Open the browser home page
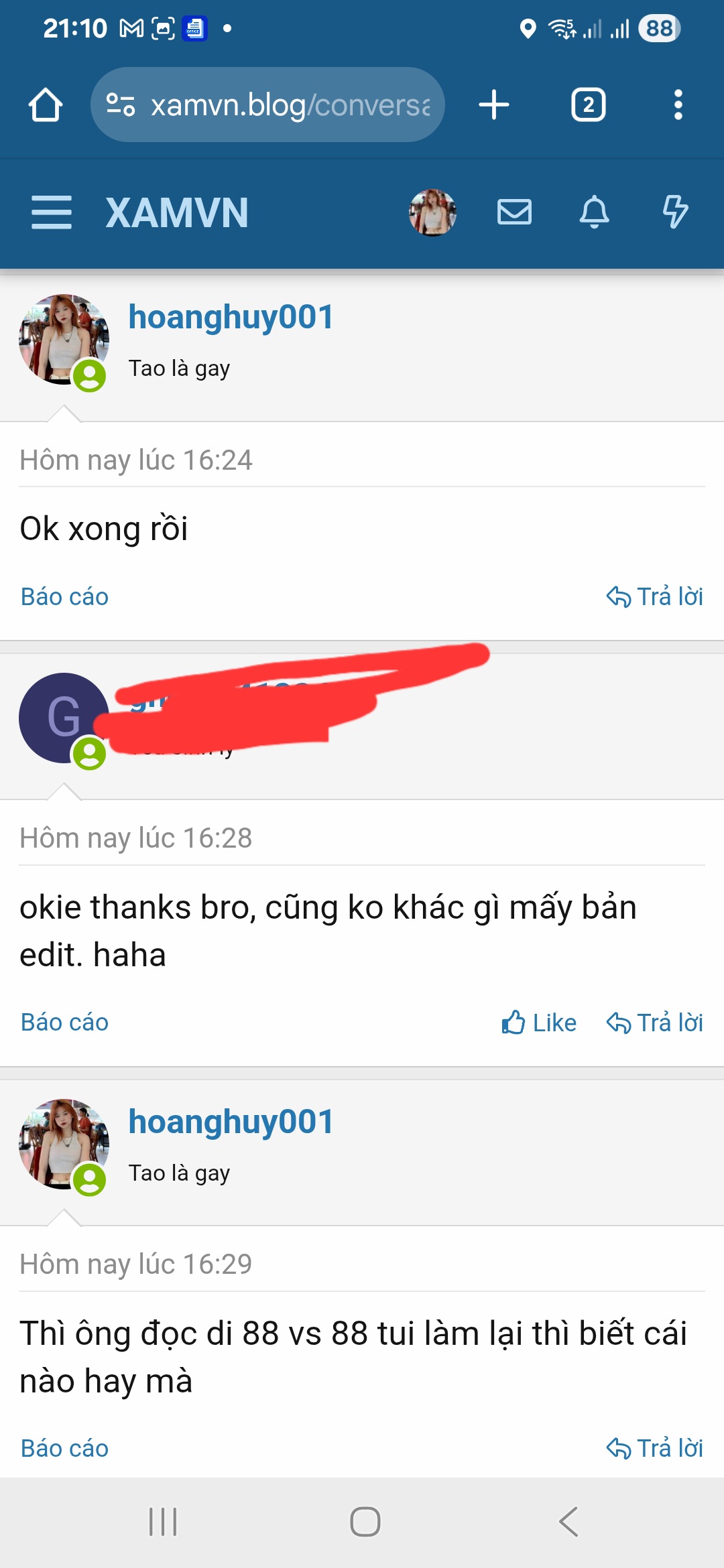Screen dimensions: 724x1568 [46, 105]
